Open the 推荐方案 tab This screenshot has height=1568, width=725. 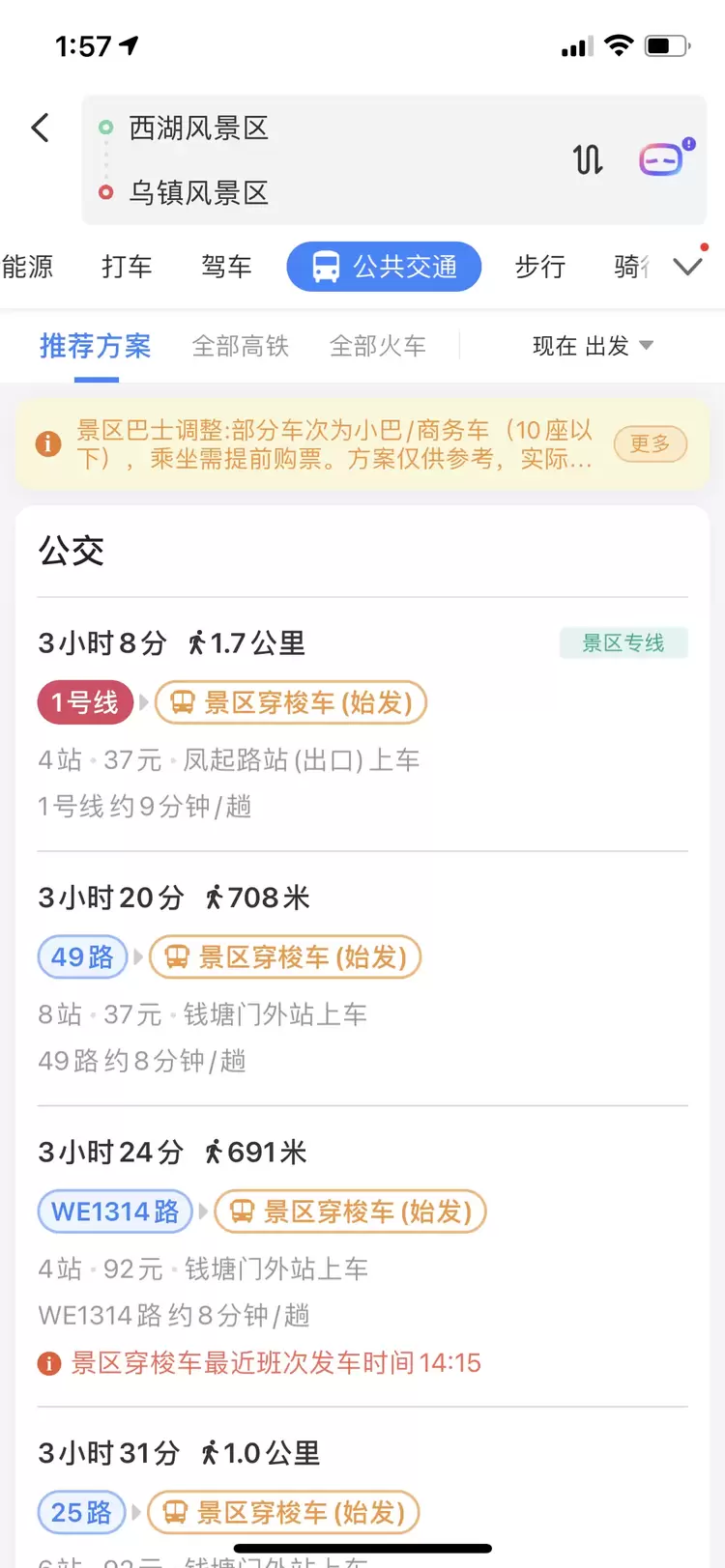[95, 346]
